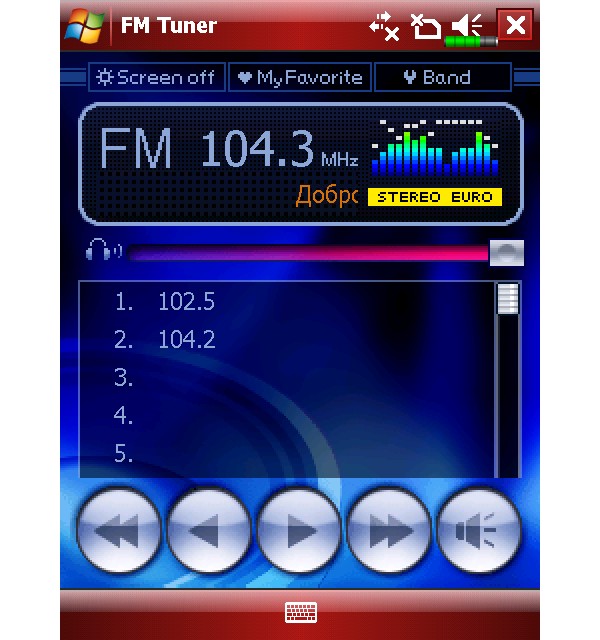This screenshot has width=600, height=640.
Task: Seek backward with double-left arrow button
Action: [x=119, y=530]
